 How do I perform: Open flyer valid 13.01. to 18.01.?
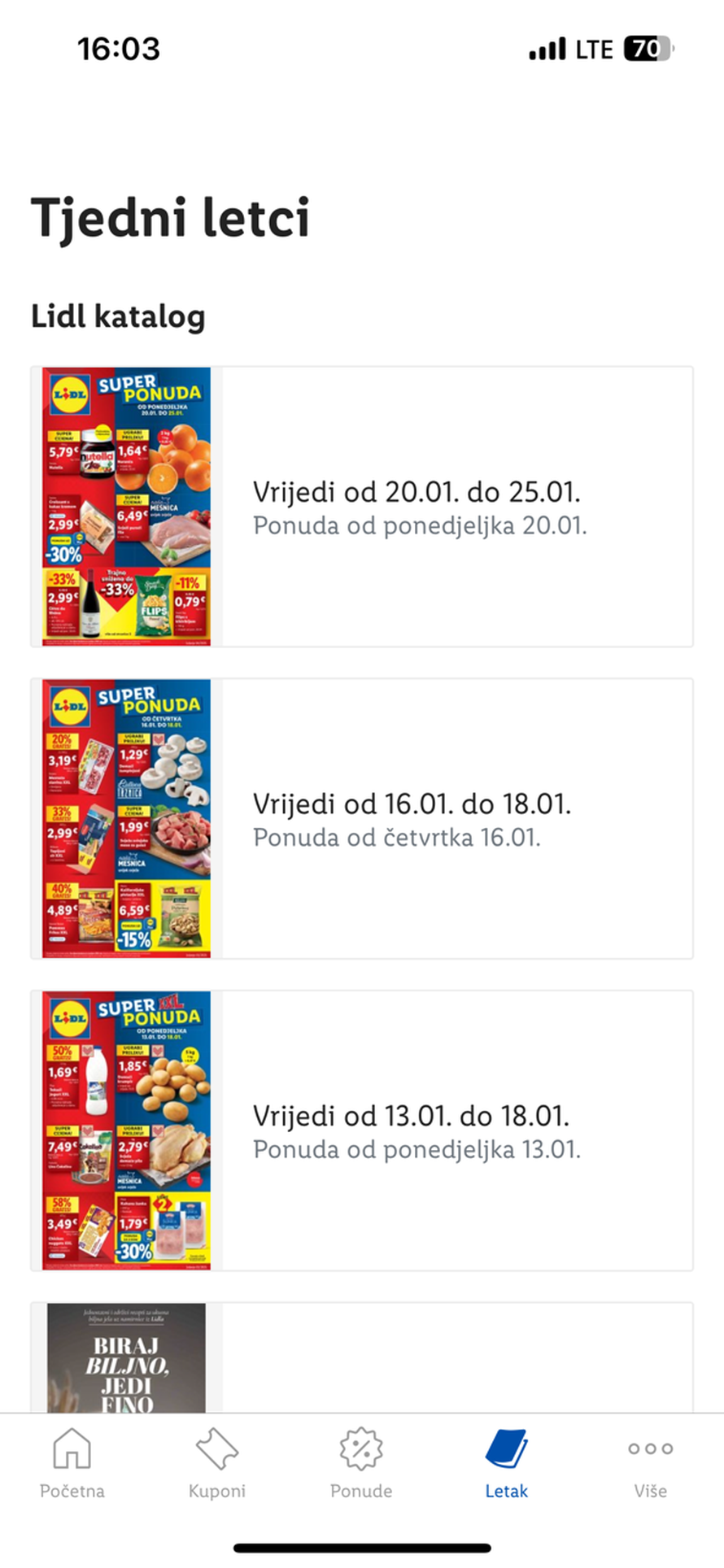(x=362, y=1130)
